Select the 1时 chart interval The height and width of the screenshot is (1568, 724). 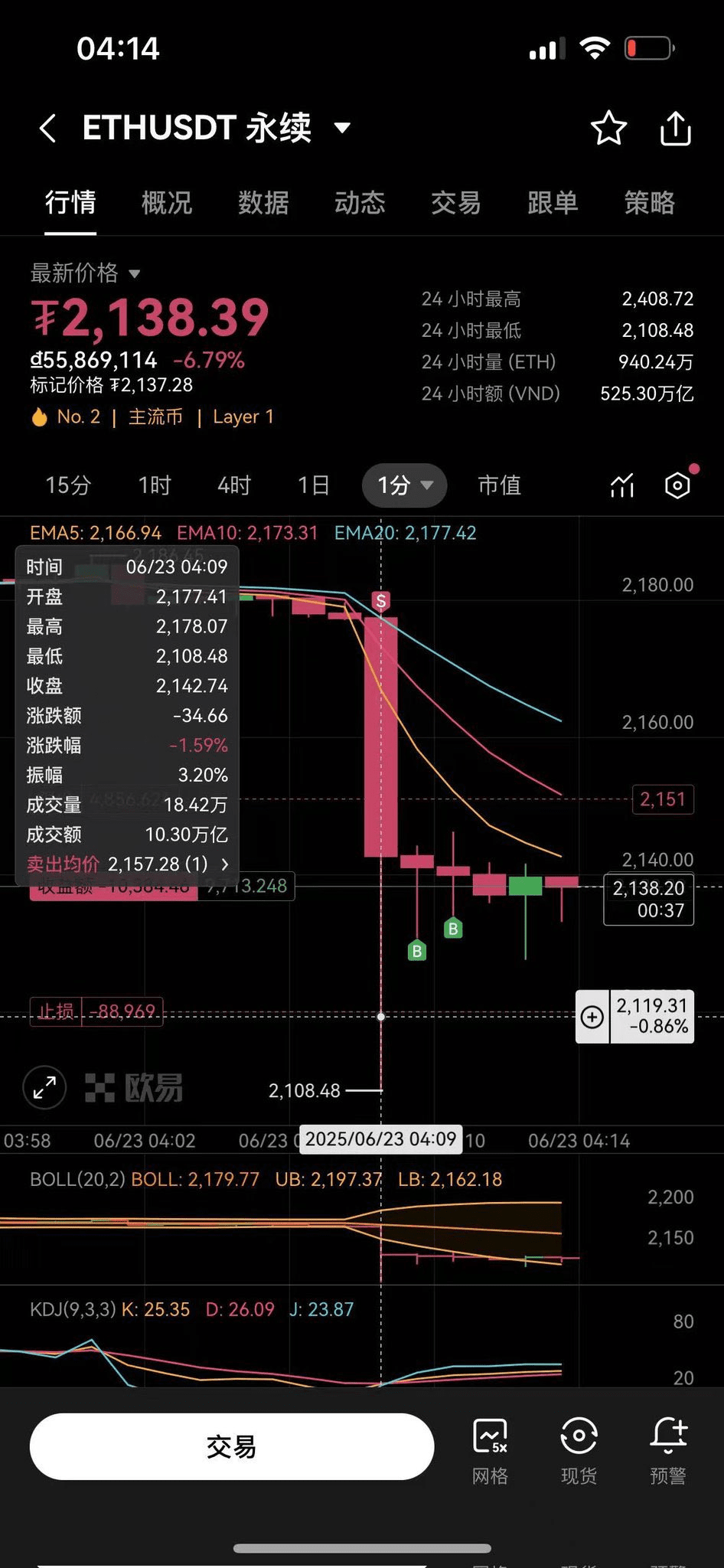[x=155, y=485]
